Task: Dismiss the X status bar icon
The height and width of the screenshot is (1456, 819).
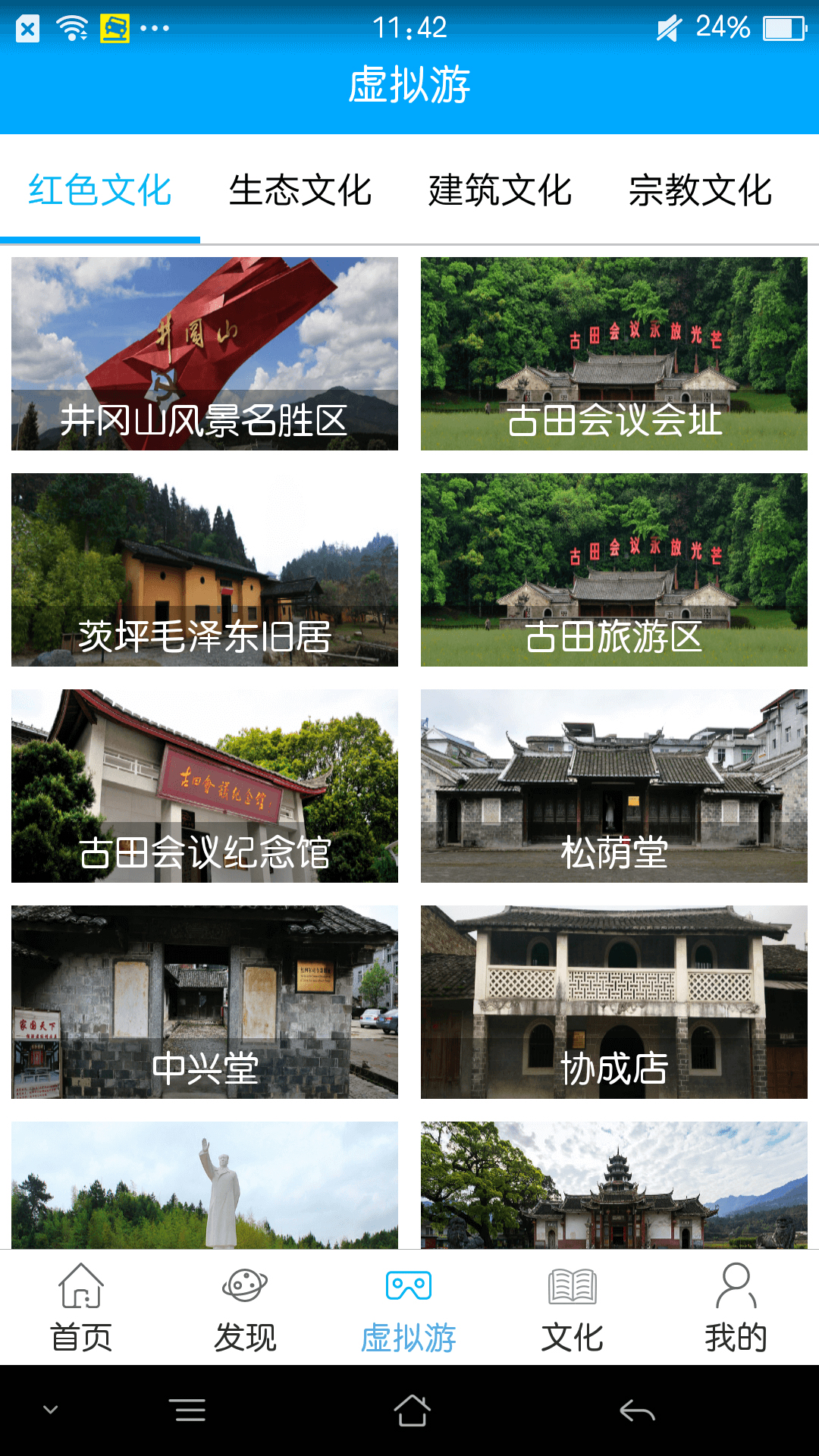Action: point(27,28)
